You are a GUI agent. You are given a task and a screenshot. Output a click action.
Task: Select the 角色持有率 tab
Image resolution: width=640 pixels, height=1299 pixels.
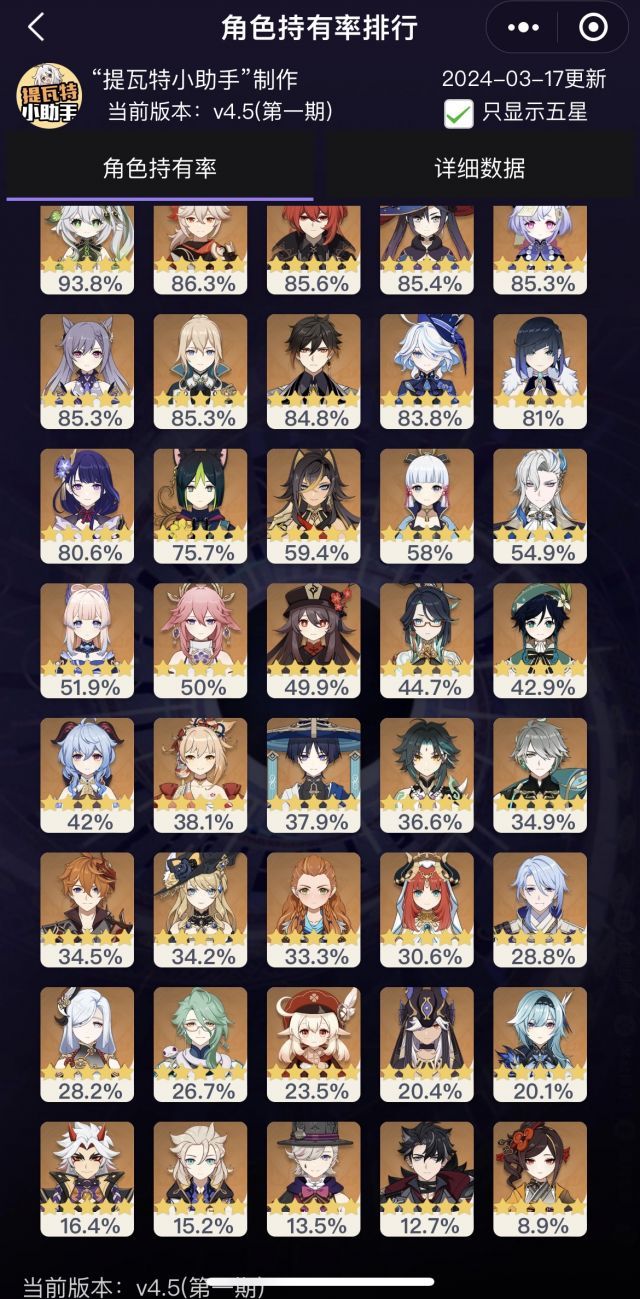click(x=160, y=167)
